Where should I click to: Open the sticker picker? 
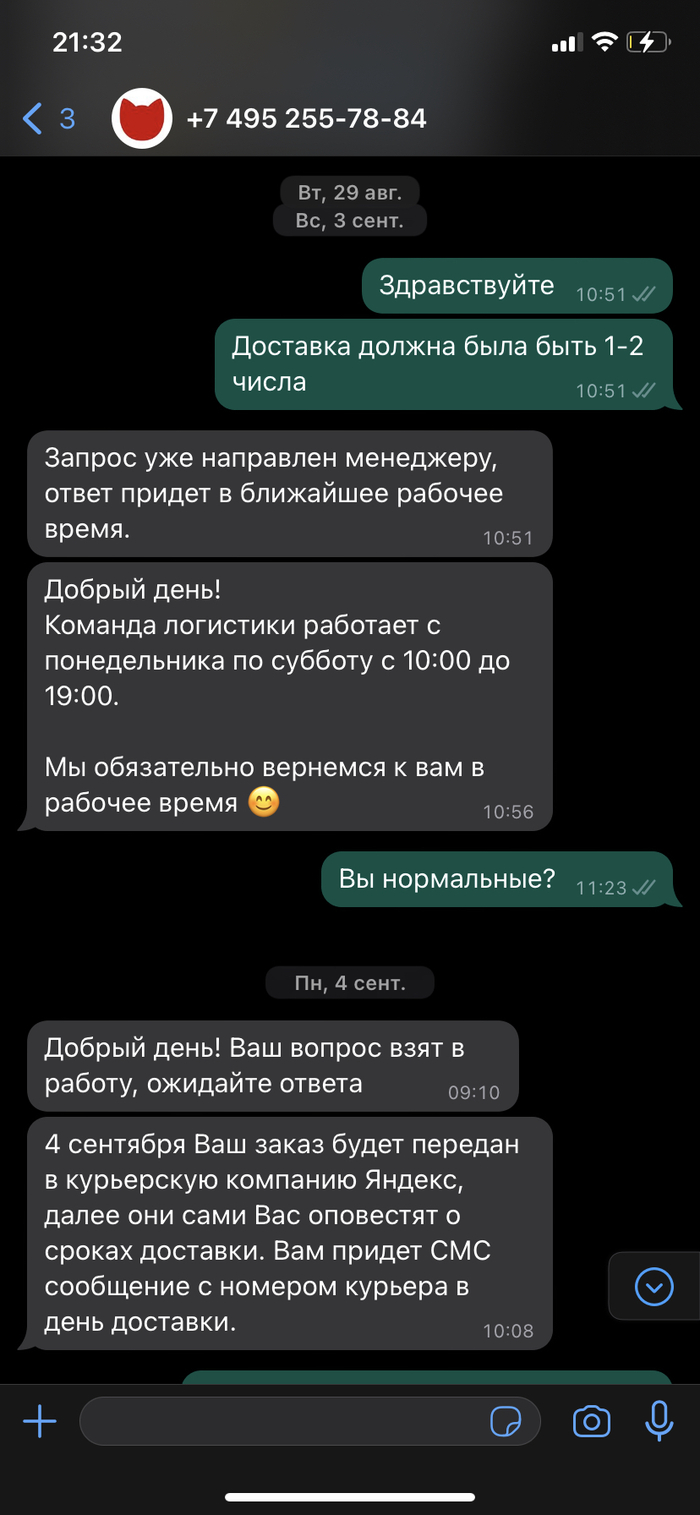[506, 1420]
